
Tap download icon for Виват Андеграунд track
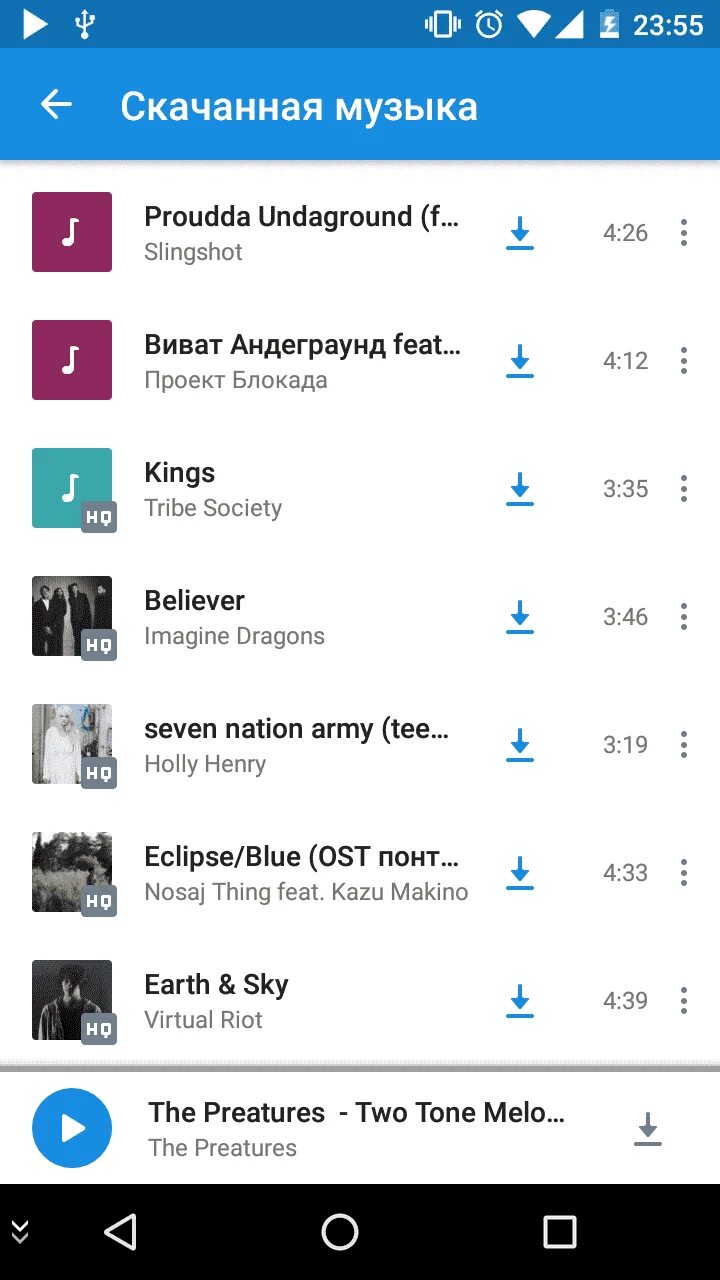pyautogui.click(x=520, y=361)
